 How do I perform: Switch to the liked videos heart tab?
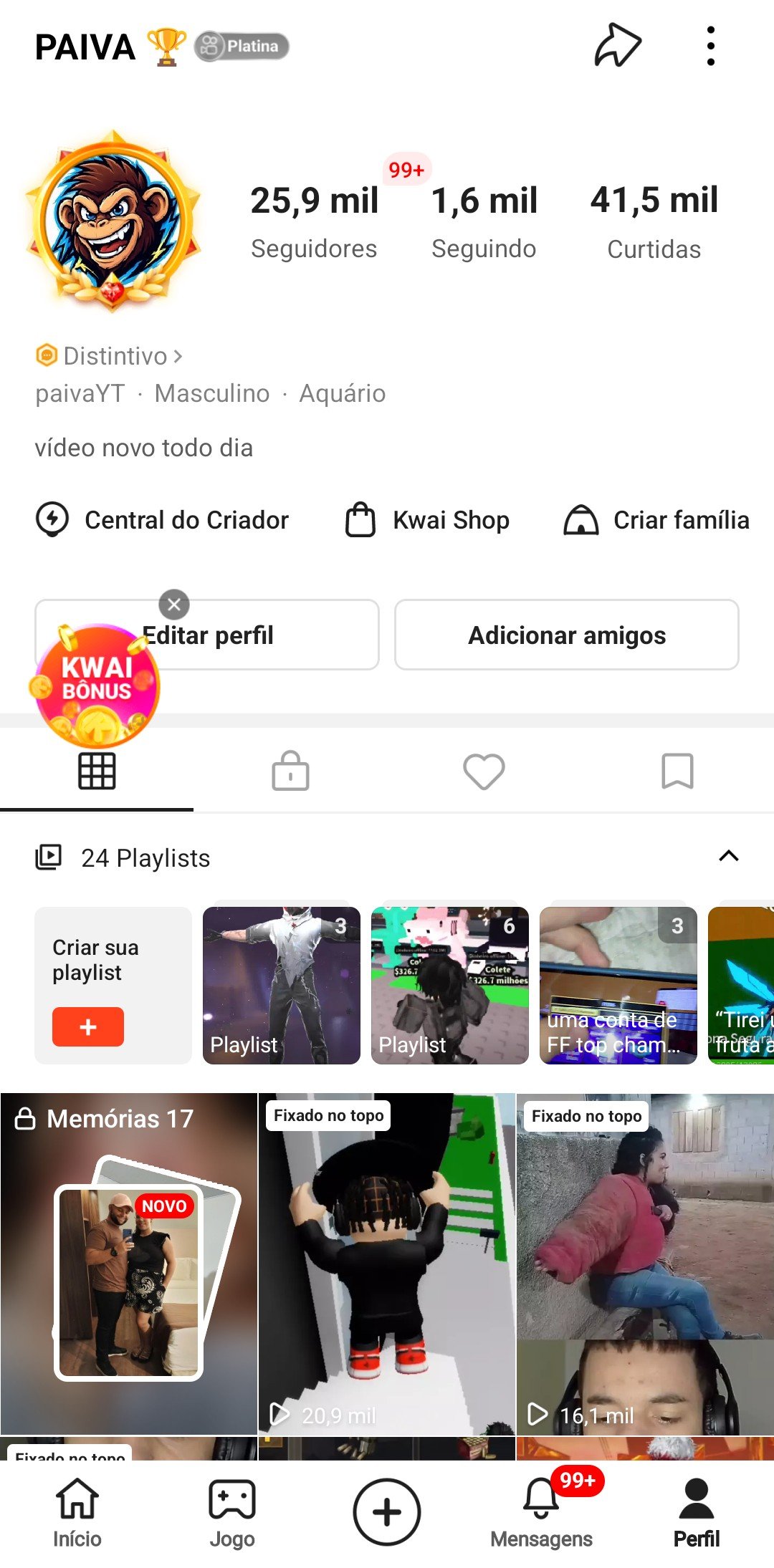pos(484,771)
